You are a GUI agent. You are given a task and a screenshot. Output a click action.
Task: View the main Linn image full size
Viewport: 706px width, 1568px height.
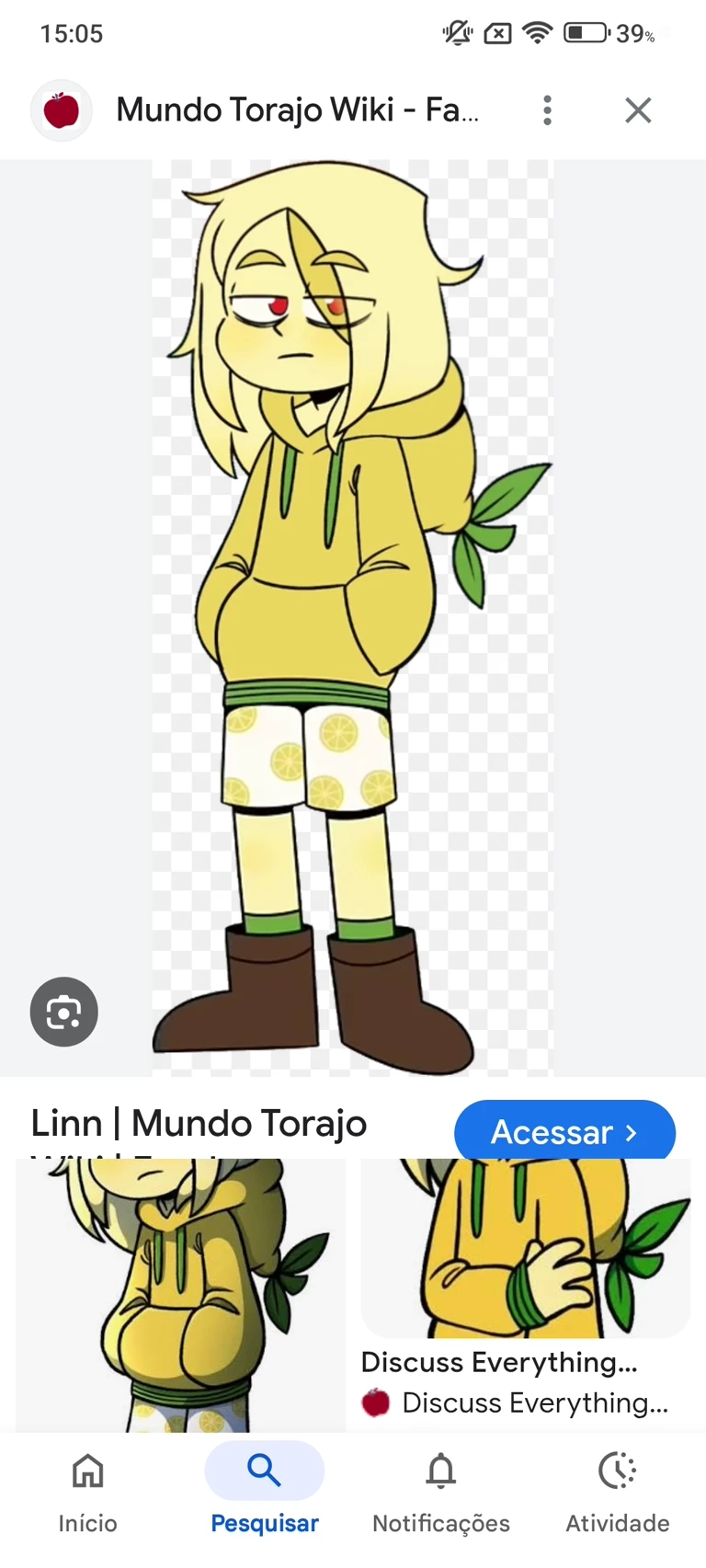coord(352,616)
